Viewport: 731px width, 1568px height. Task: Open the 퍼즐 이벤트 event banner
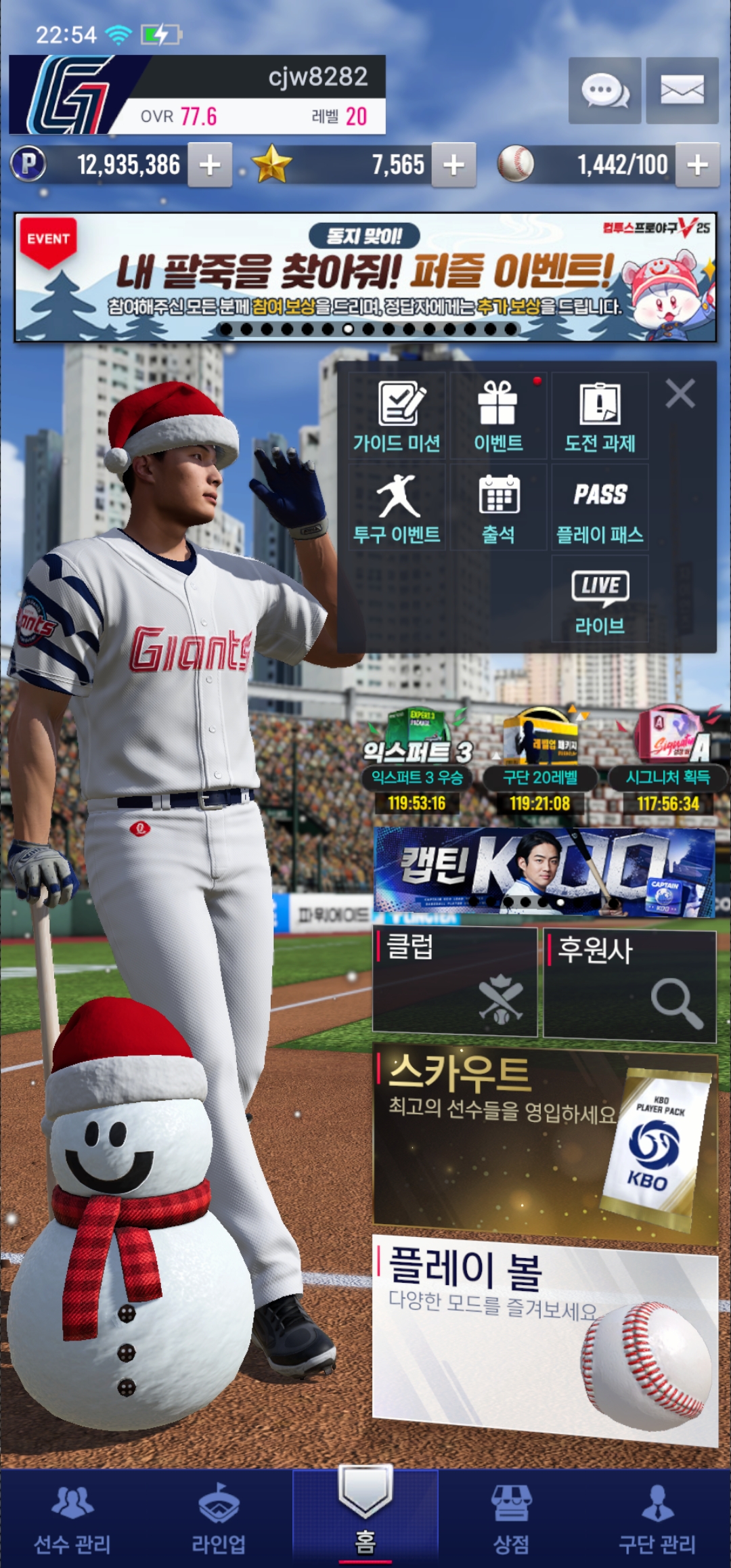pos(365,278)
